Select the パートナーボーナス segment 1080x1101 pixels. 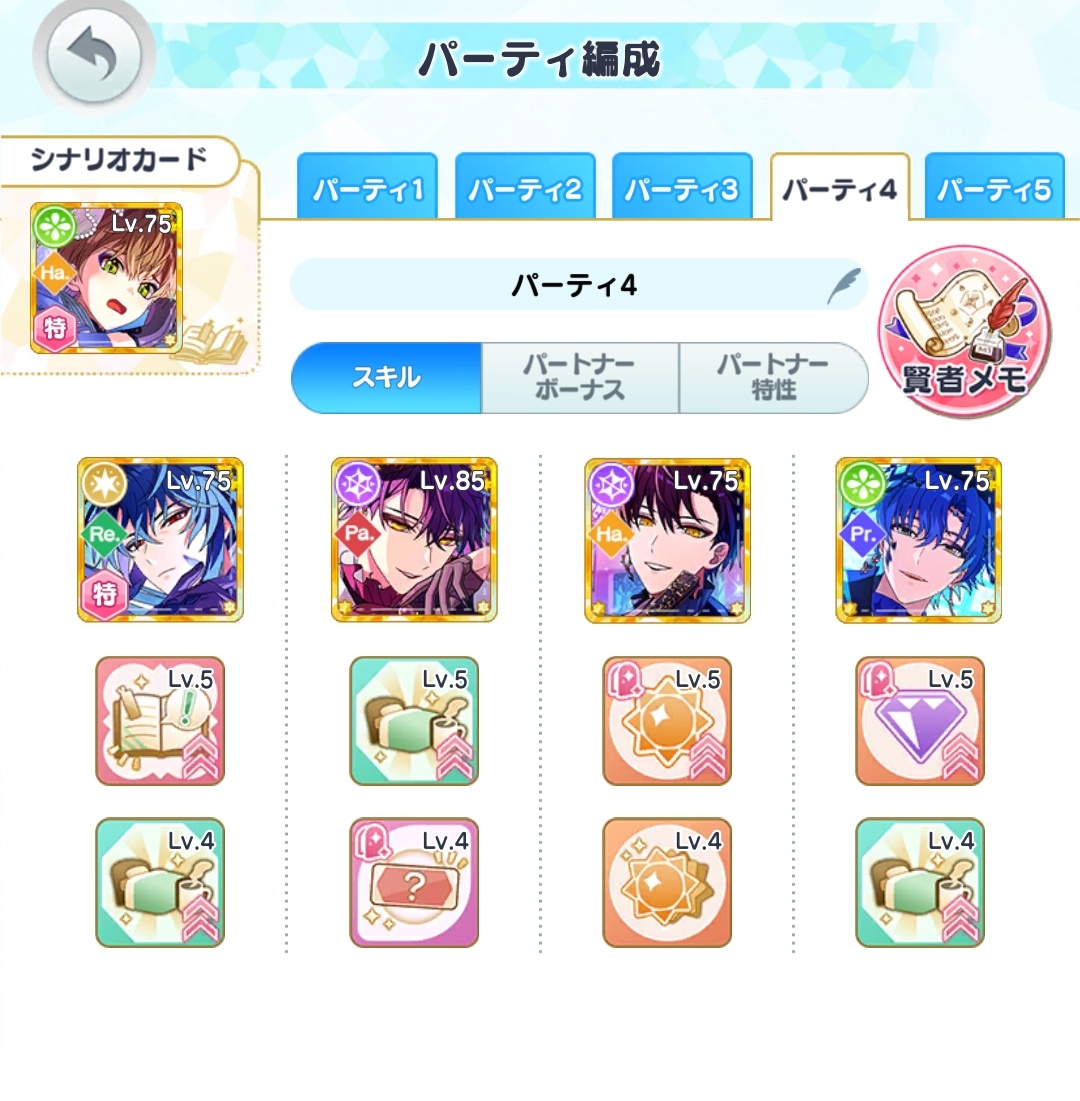(579, 378)
